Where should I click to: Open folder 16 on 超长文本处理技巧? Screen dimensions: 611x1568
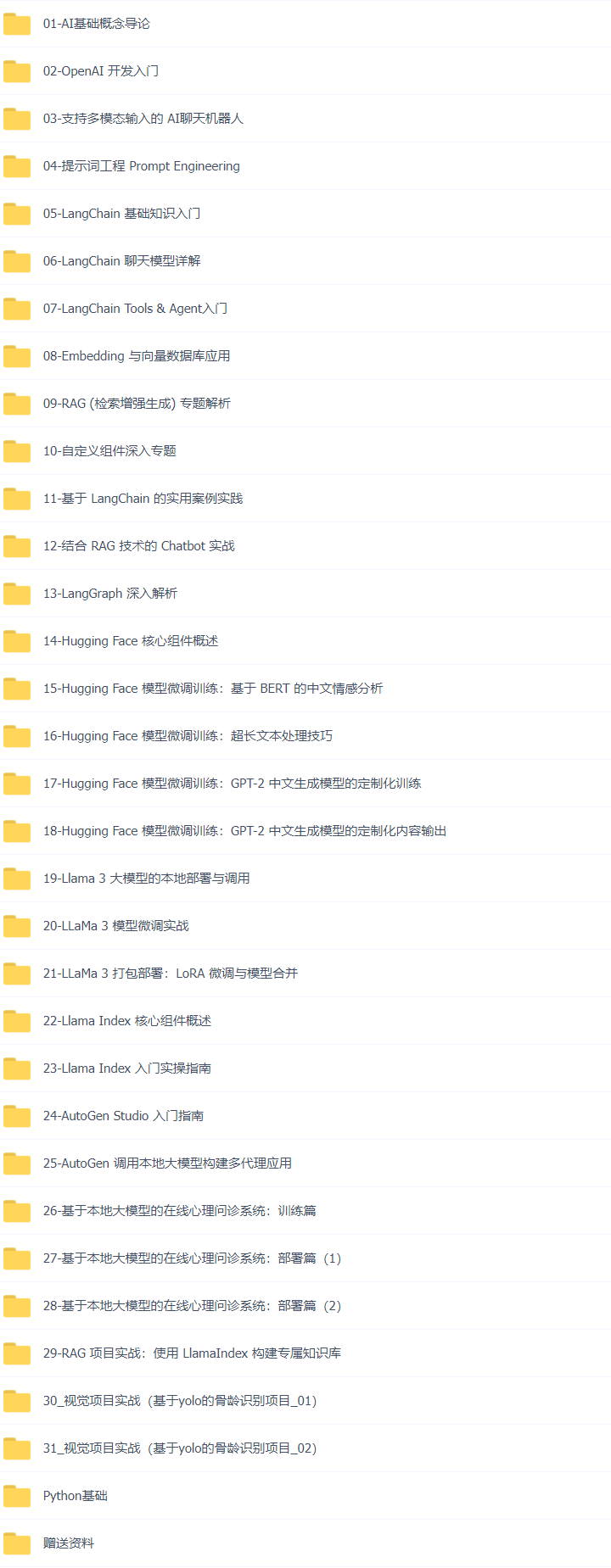(188, 736)
